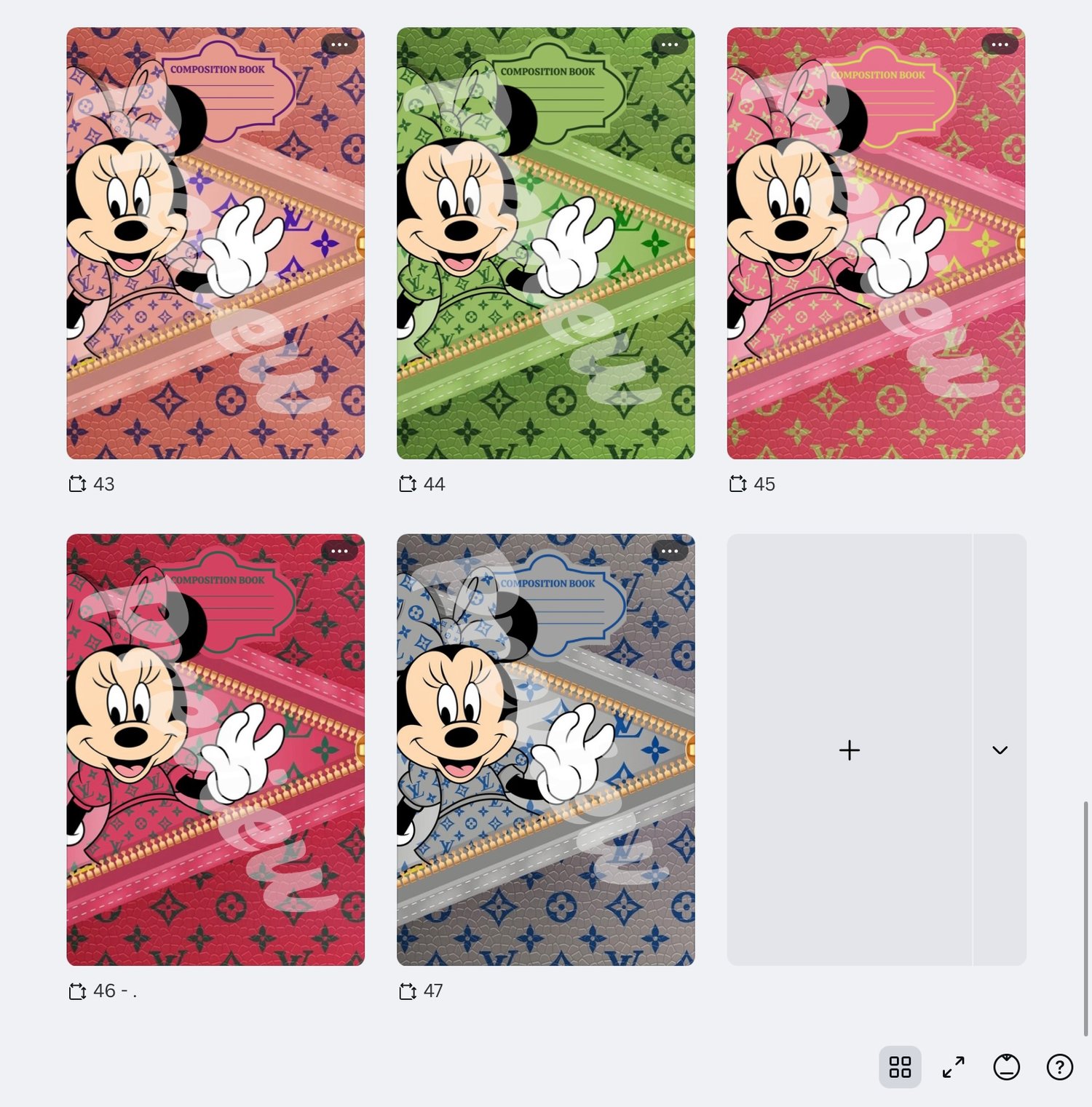The height and width of the screenshot is (1107, 1092).
Task: Open page 44 green design
Action: tap(545, 243)
